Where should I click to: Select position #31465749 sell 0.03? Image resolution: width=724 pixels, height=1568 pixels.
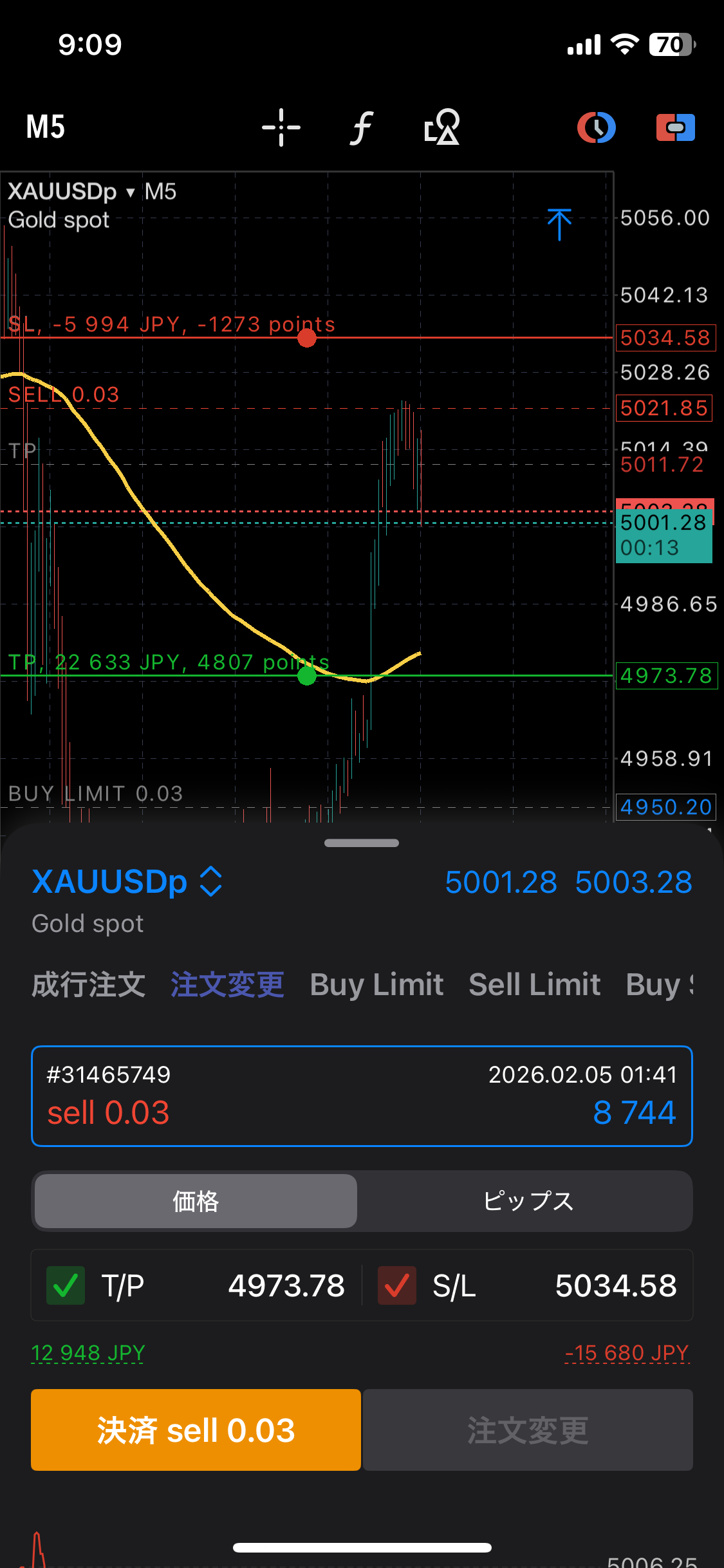coord(362,1096)
